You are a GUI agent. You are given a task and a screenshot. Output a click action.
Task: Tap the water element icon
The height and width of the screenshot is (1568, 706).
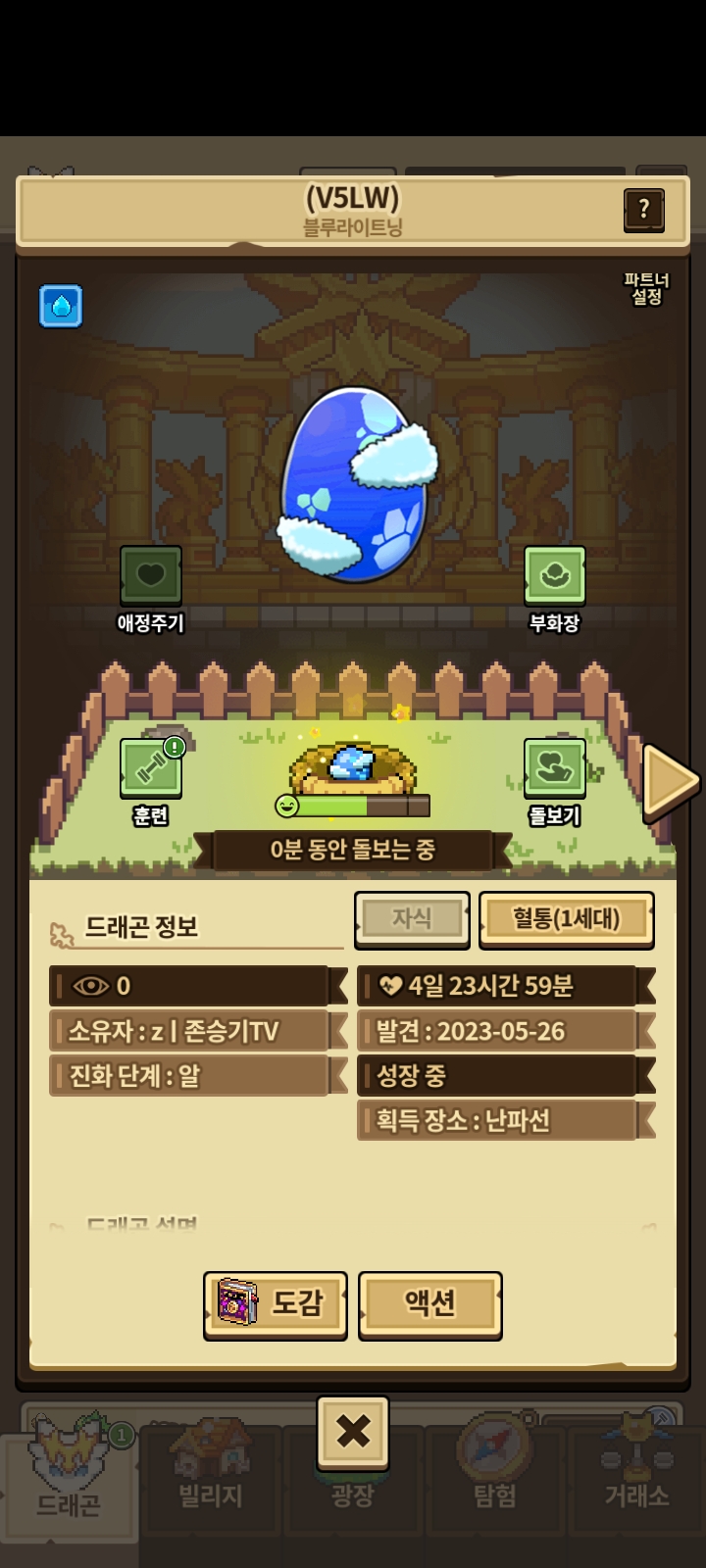coord(61,306)
